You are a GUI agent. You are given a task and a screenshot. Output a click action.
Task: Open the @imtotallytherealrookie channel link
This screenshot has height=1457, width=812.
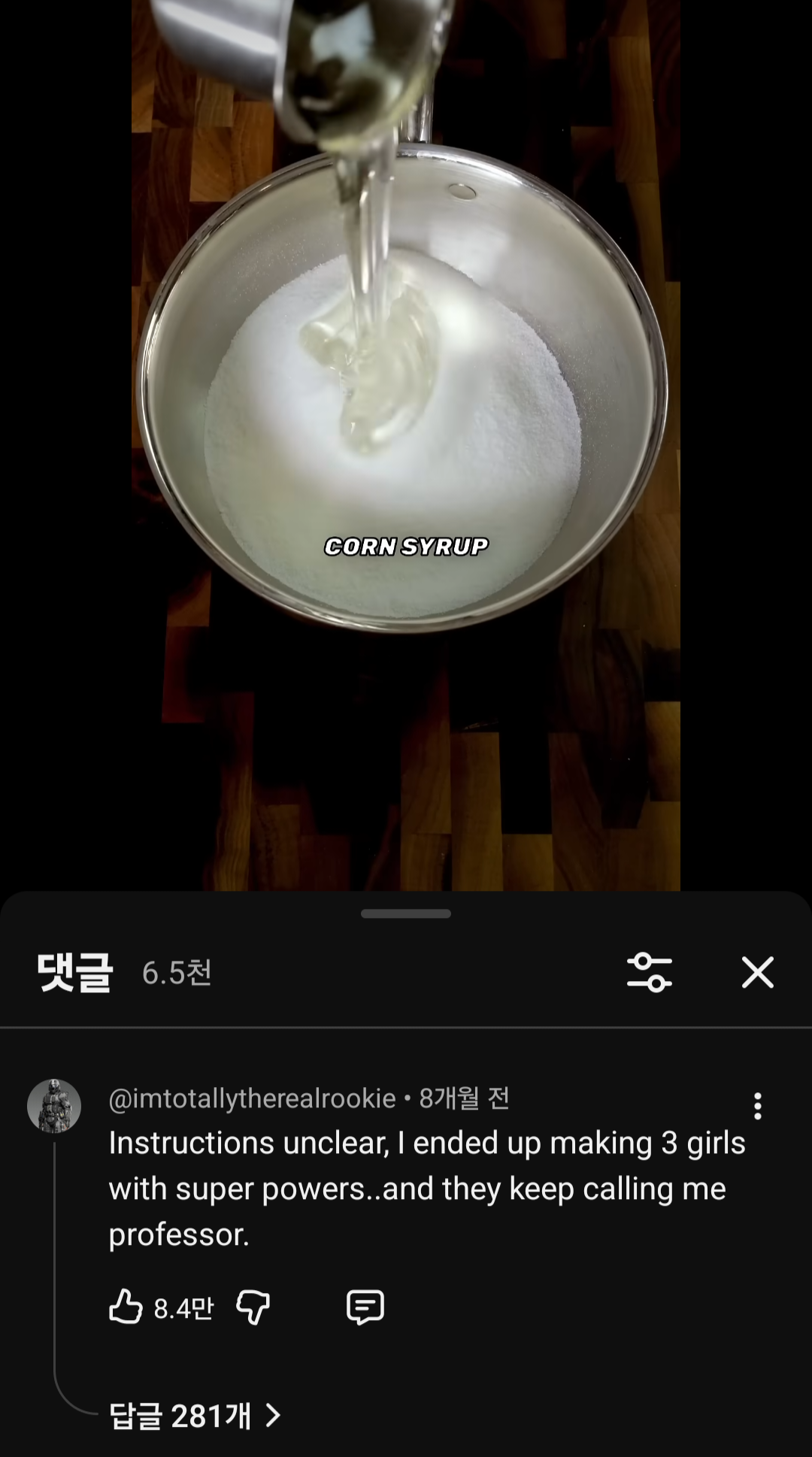point(252,1098)
